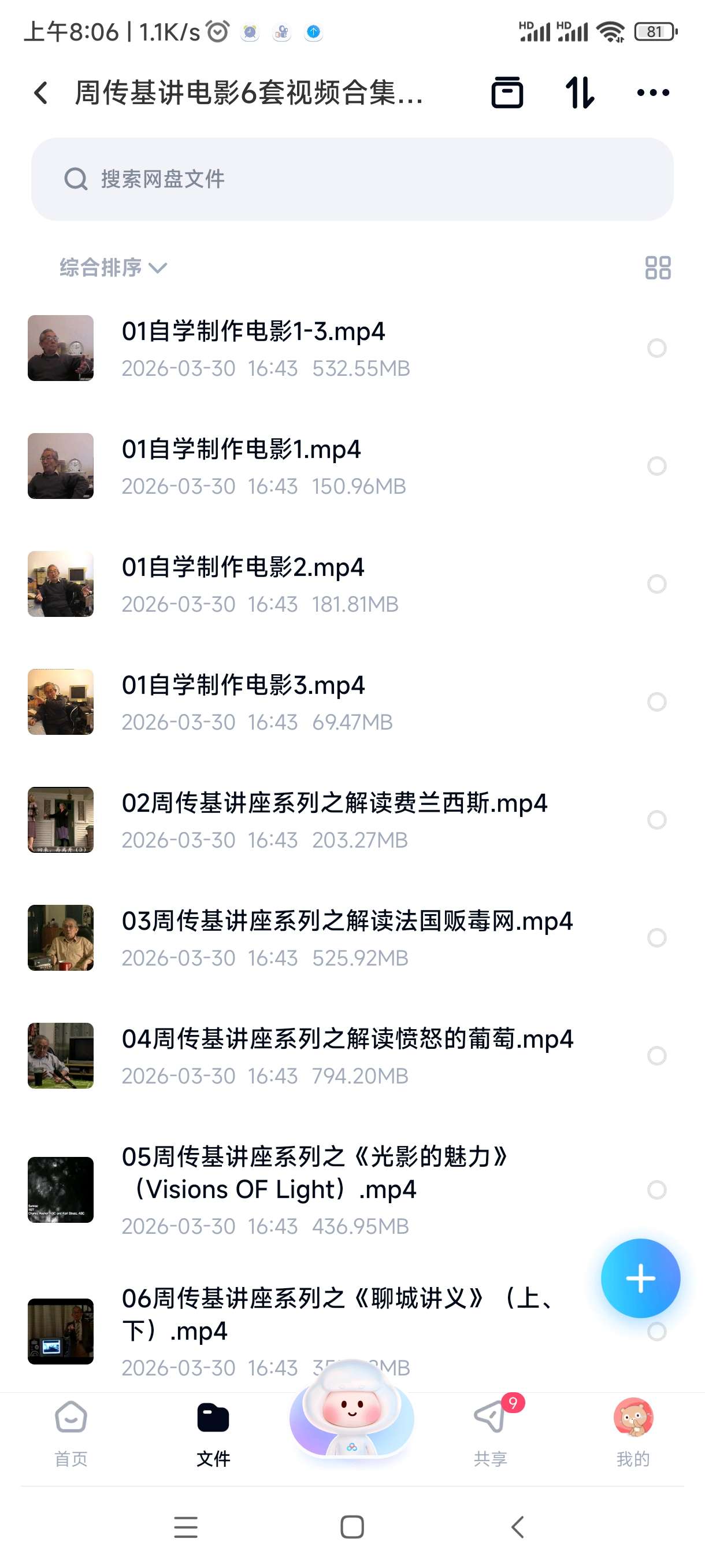Open the archive box icon in top bar
Screen dimensions: 705x1568
click(x=506, y=93)
